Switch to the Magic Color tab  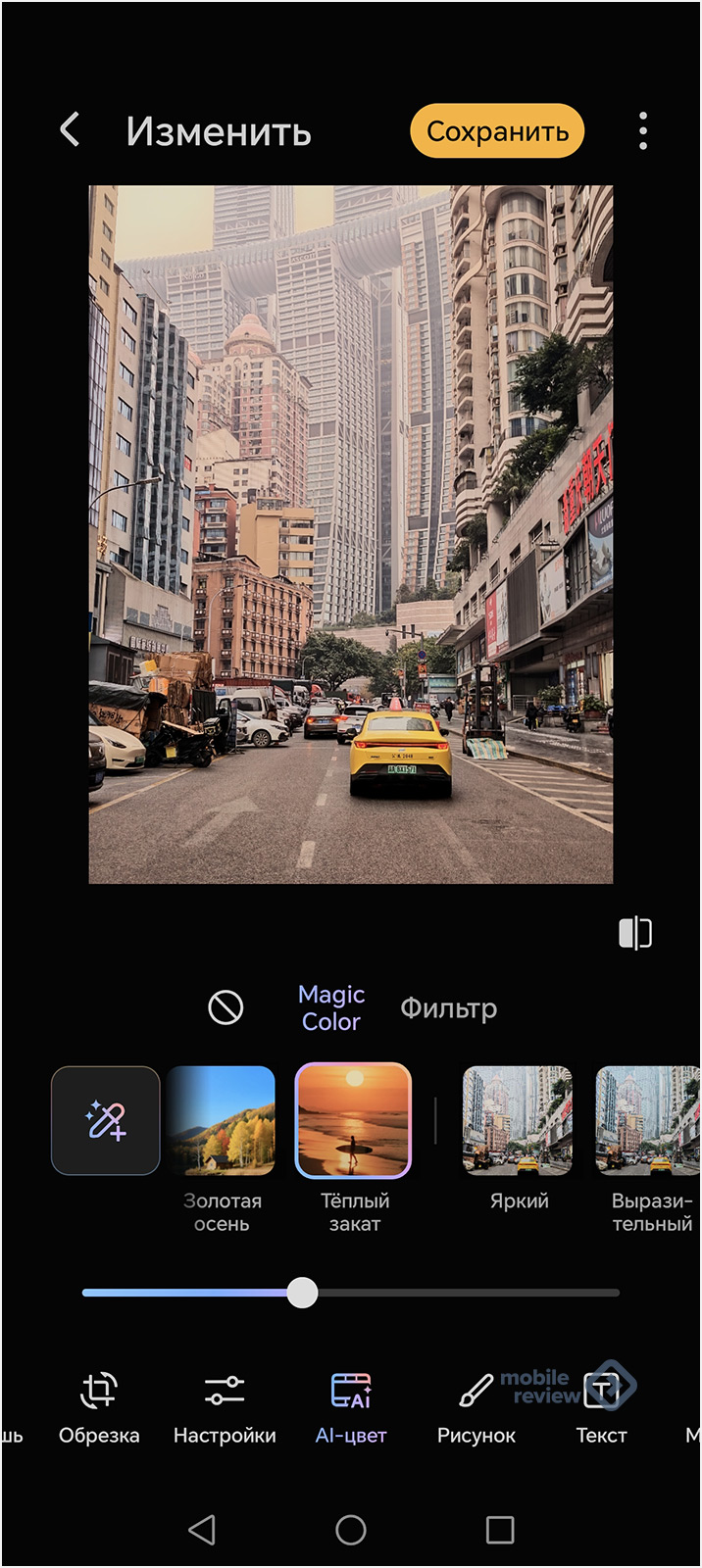pyautogui.click(x=331, y=1007)
